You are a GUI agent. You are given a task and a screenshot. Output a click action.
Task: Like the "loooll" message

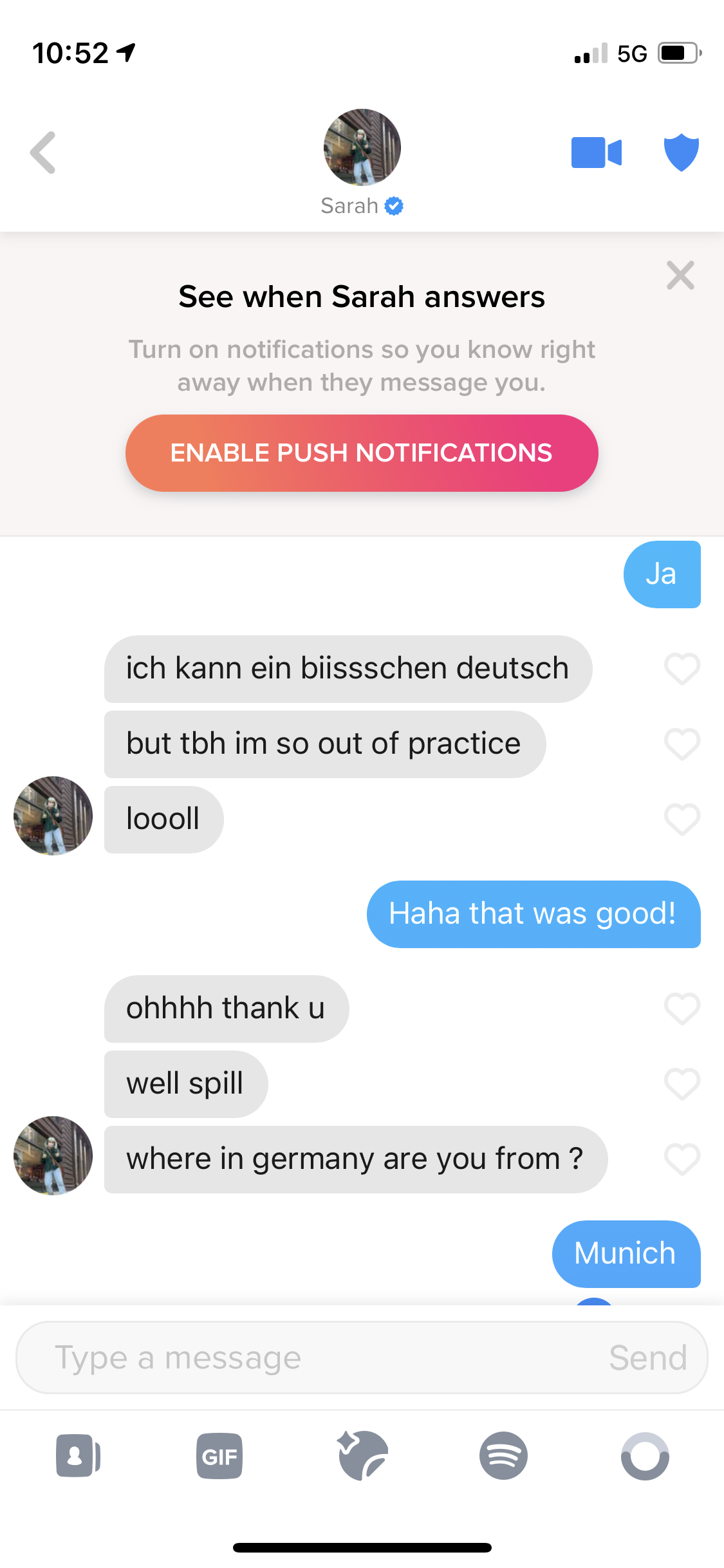pos(682,819)
